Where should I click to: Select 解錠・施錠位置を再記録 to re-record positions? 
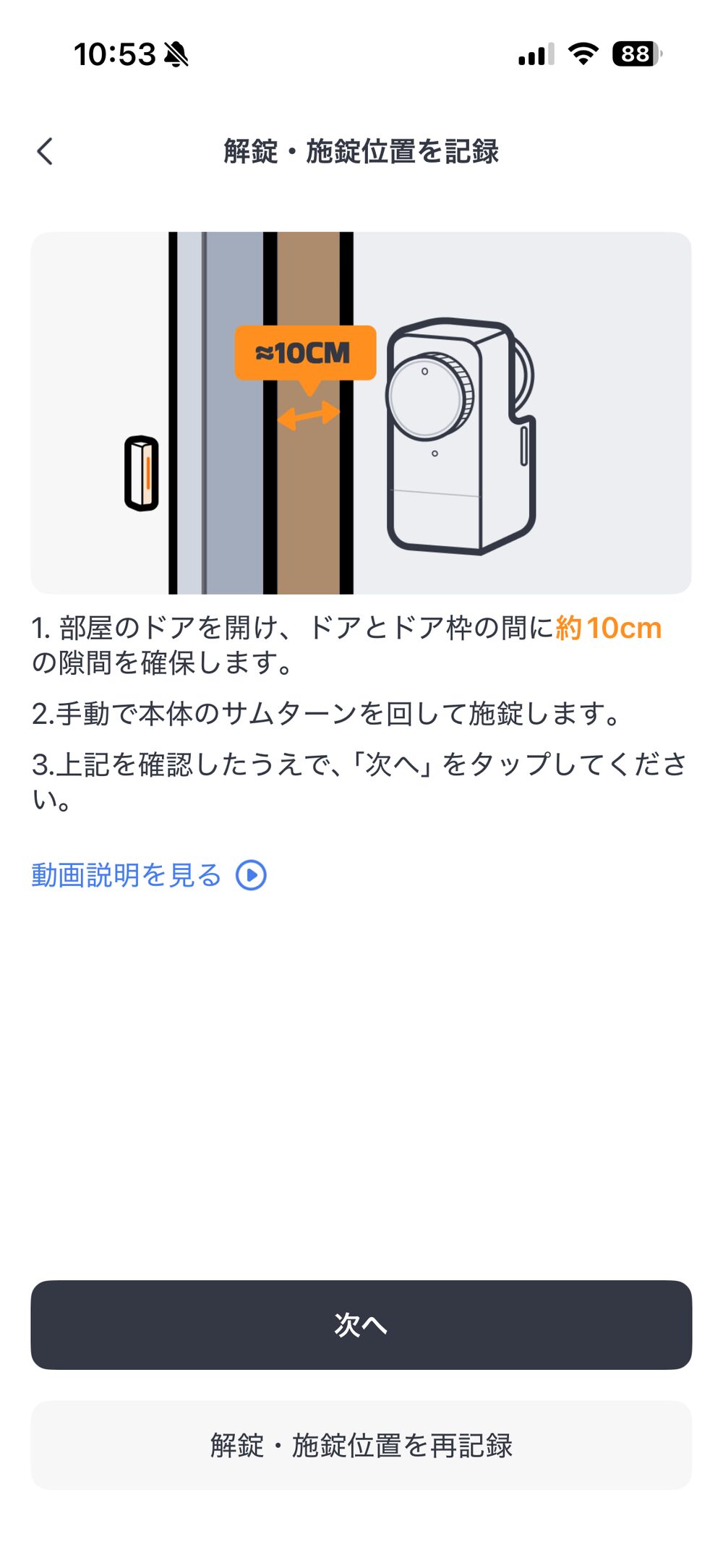[x=361, y=1443]
